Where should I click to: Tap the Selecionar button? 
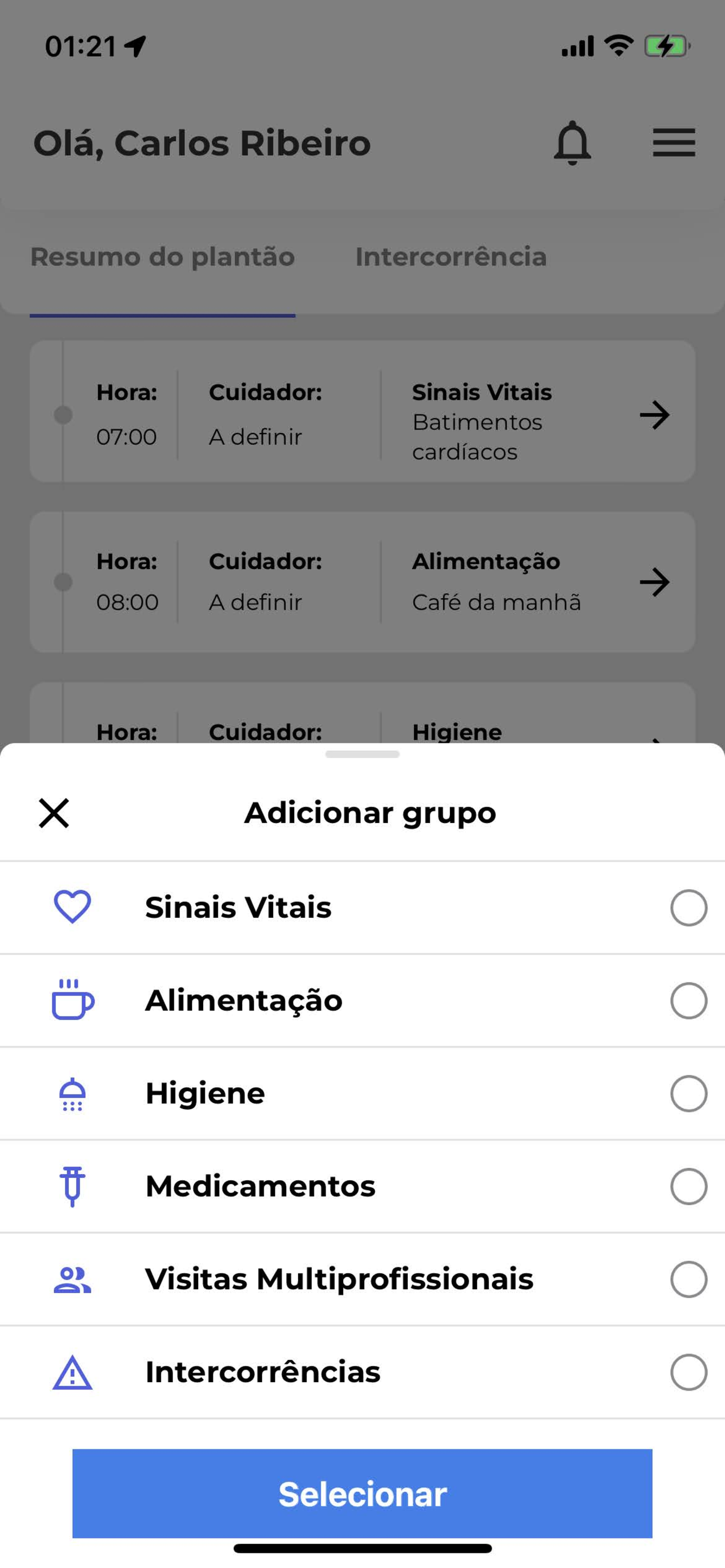pos(362,1493)
